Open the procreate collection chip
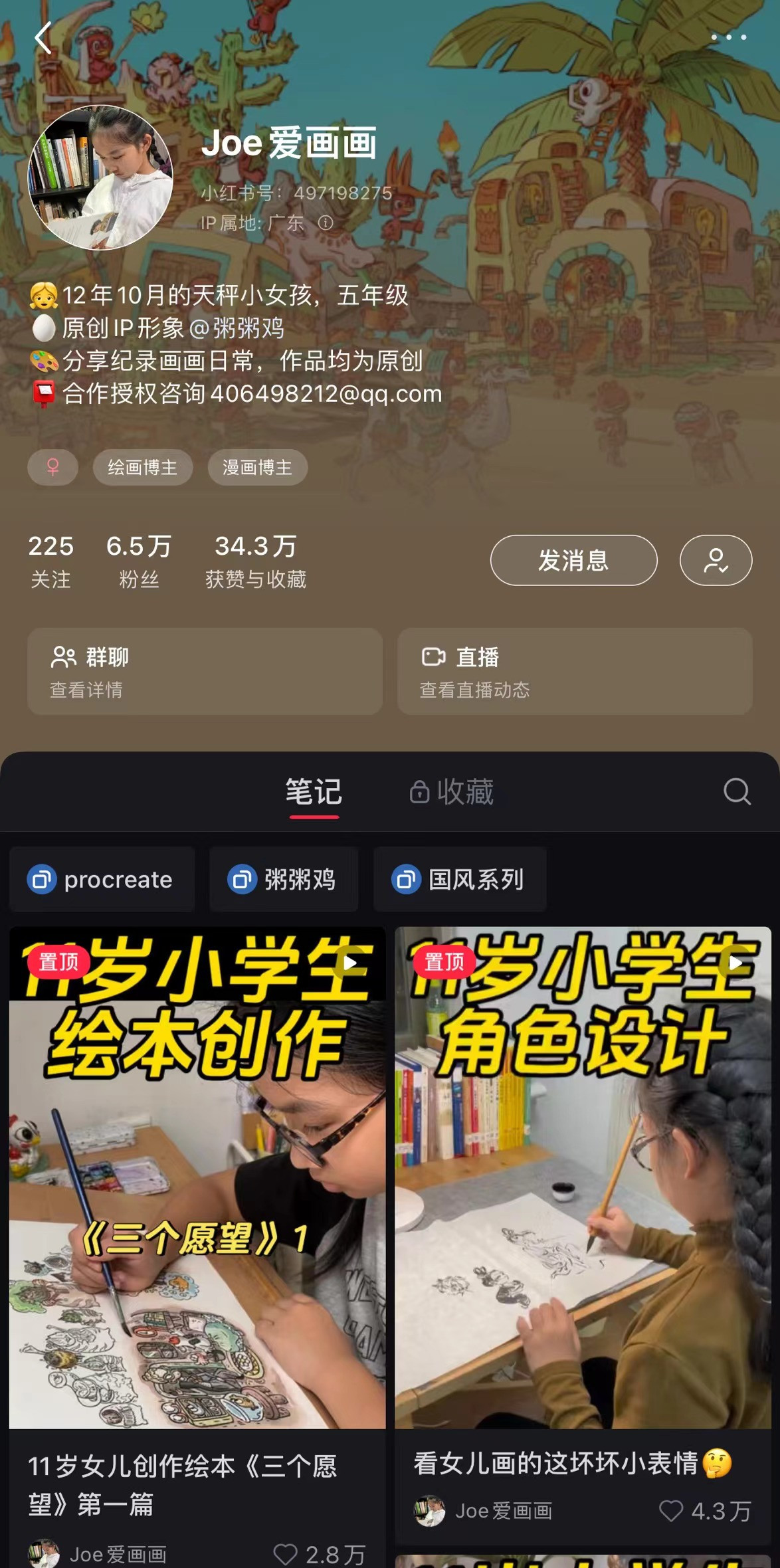Image resolution: width=780 pixels, height=1568 pixels. [102, 880]
